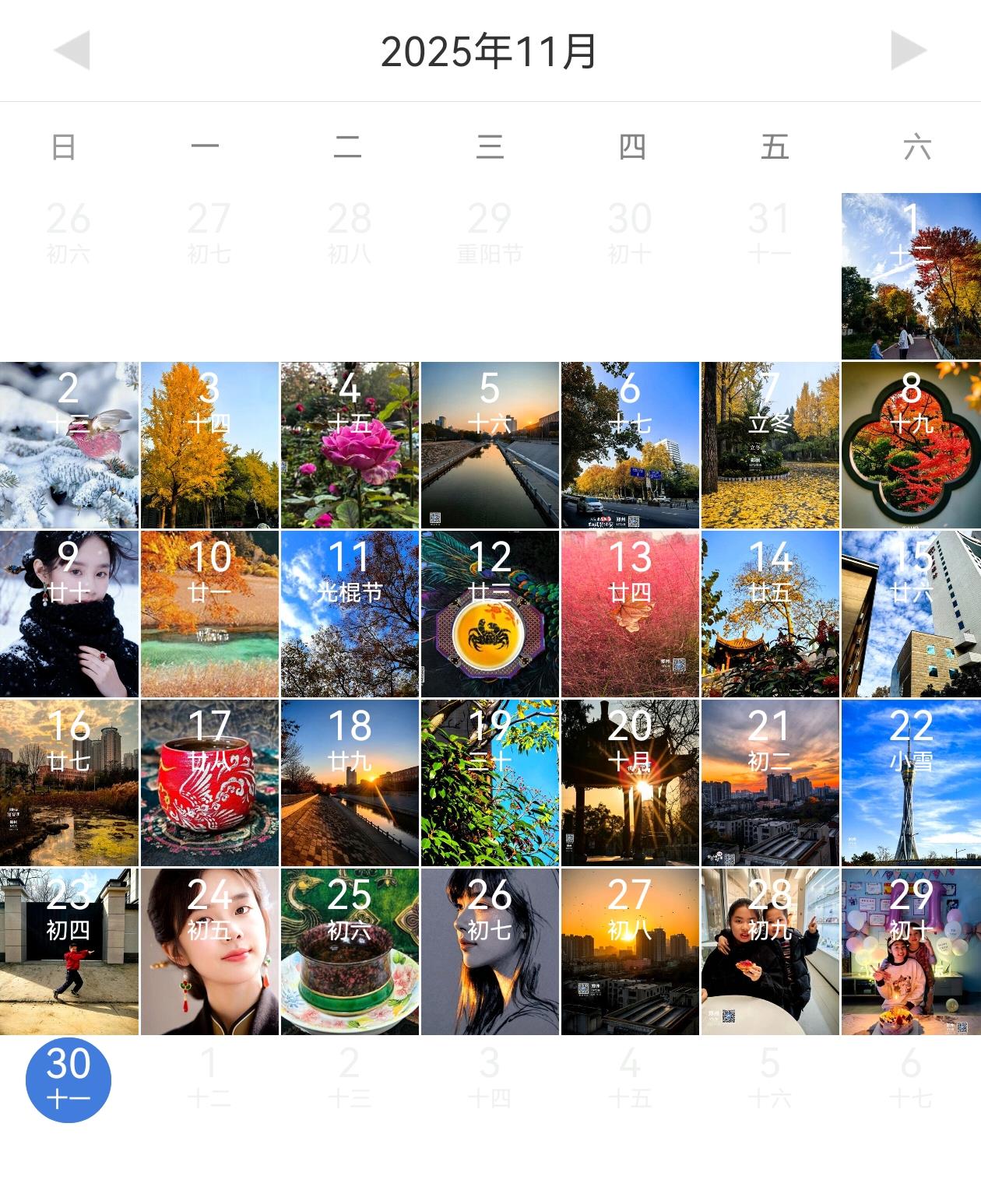Select the highlighted date November 30
981x1204 pixels.
[69, 1079]
